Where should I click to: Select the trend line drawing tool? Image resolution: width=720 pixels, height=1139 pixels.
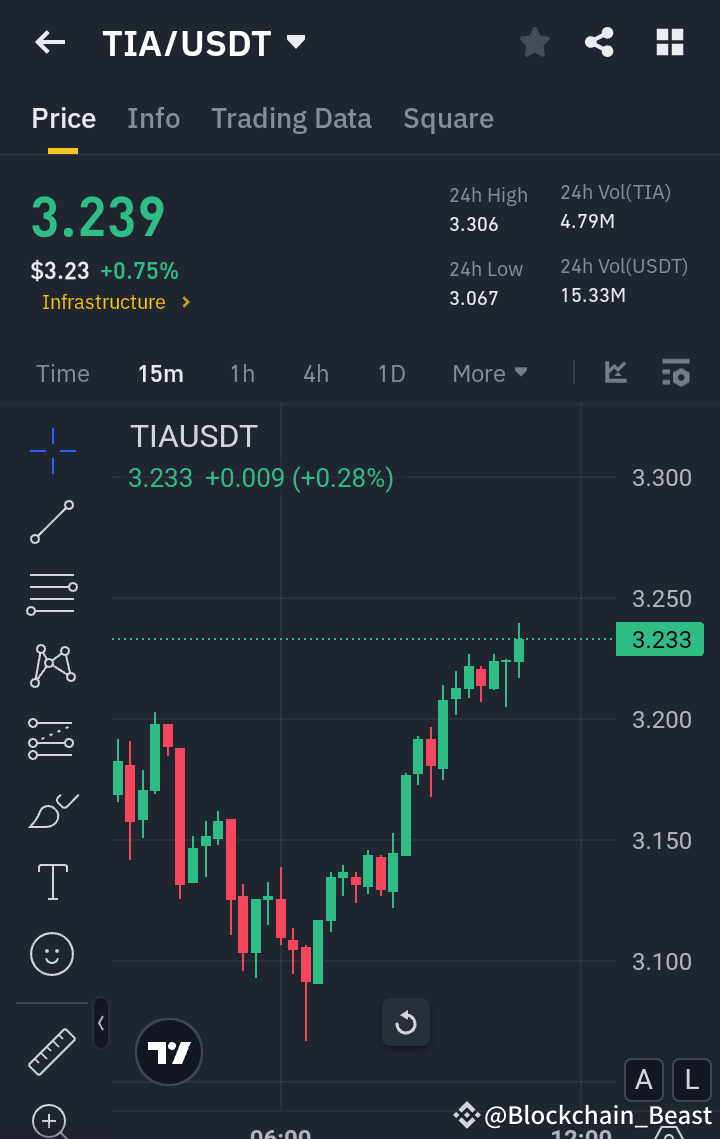pyautogui.click(x=51, y=522)
